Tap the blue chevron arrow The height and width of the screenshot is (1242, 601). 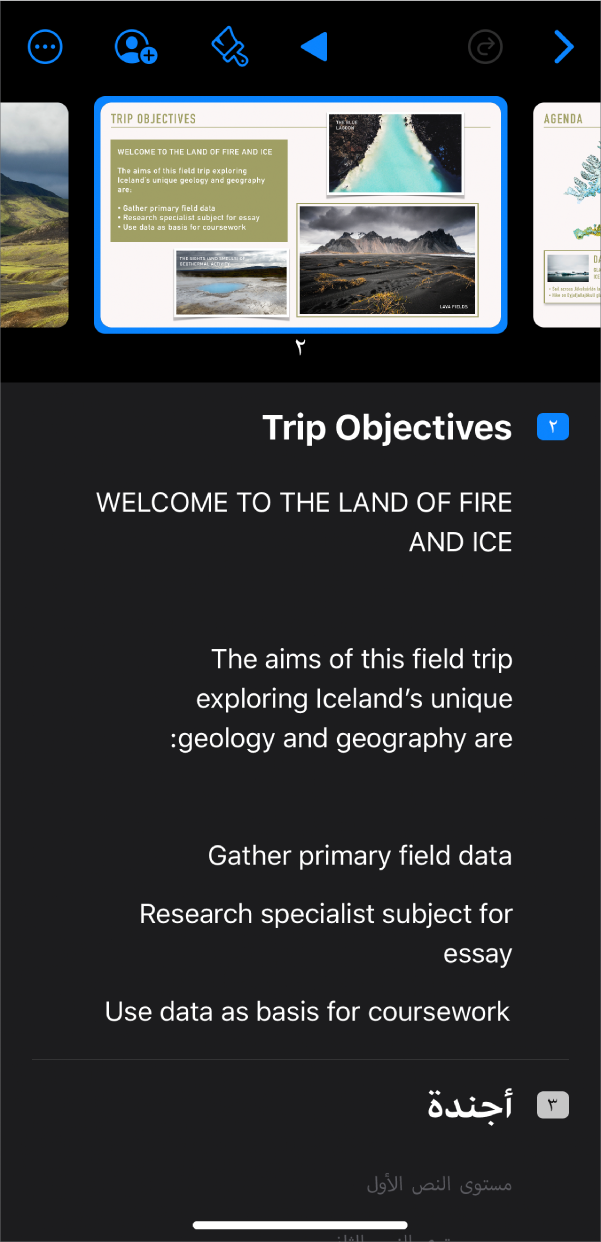click(564, 46)
